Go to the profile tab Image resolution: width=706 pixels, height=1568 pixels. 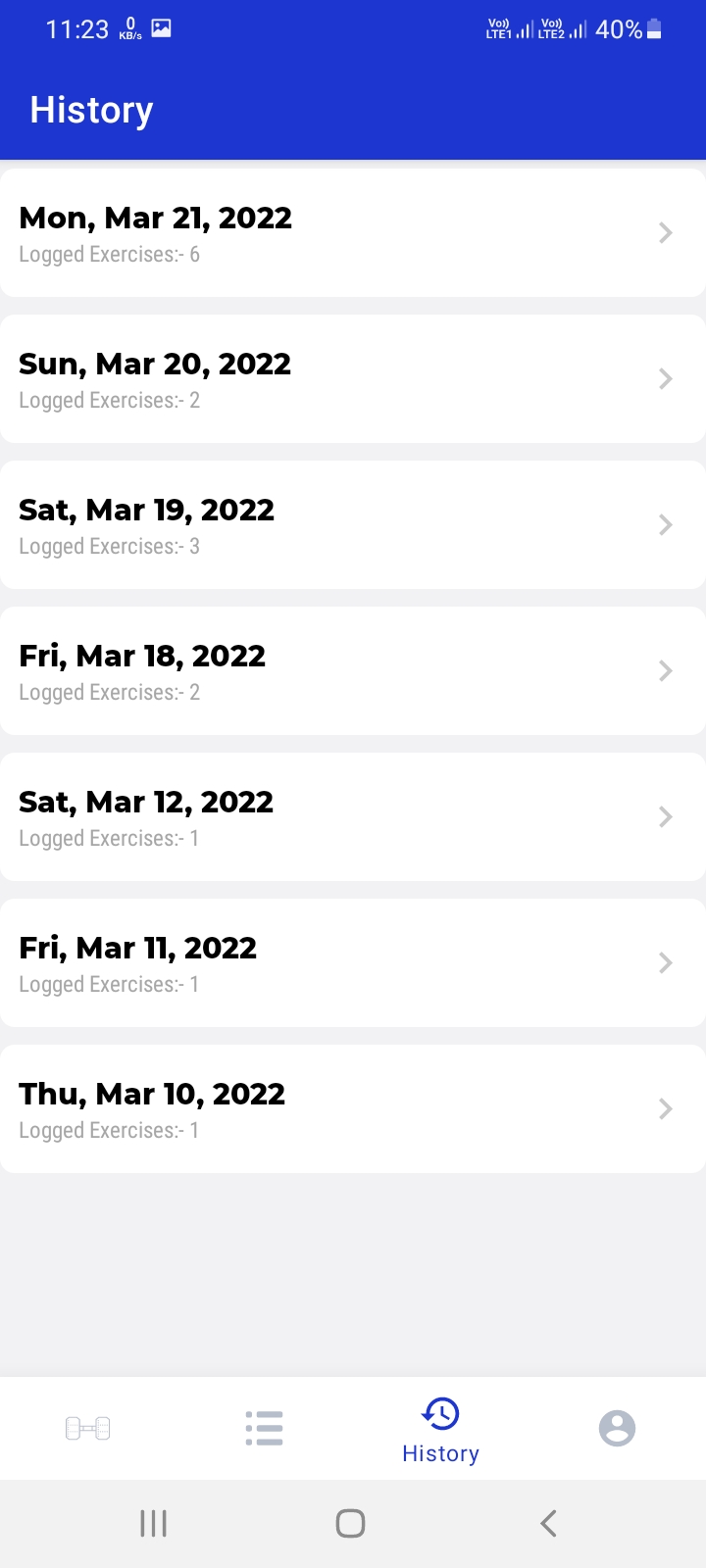pyautogui.click(x=618, y=1429)
